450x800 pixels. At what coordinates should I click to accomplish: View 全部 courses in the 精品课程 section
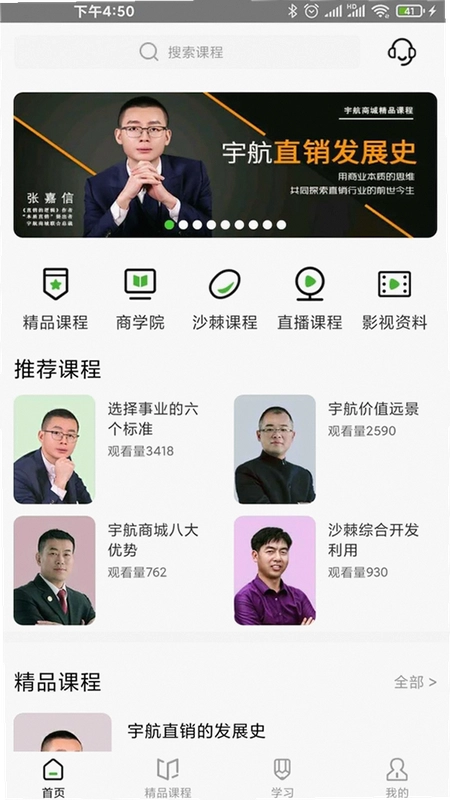tap(415, 682)
